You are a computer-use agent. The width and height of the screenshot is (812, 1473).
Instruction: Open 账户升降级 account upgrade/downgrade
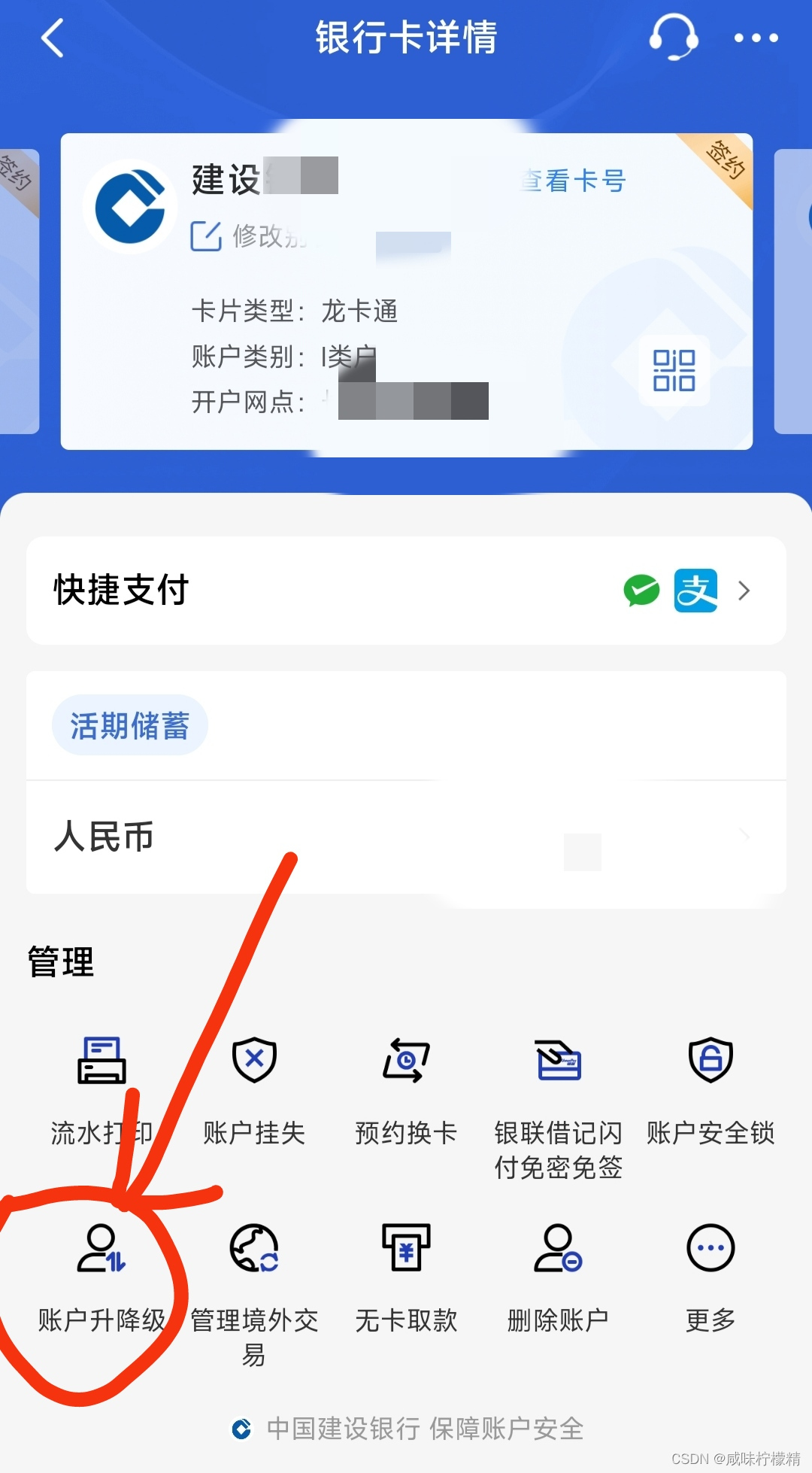click(101, 1275)
